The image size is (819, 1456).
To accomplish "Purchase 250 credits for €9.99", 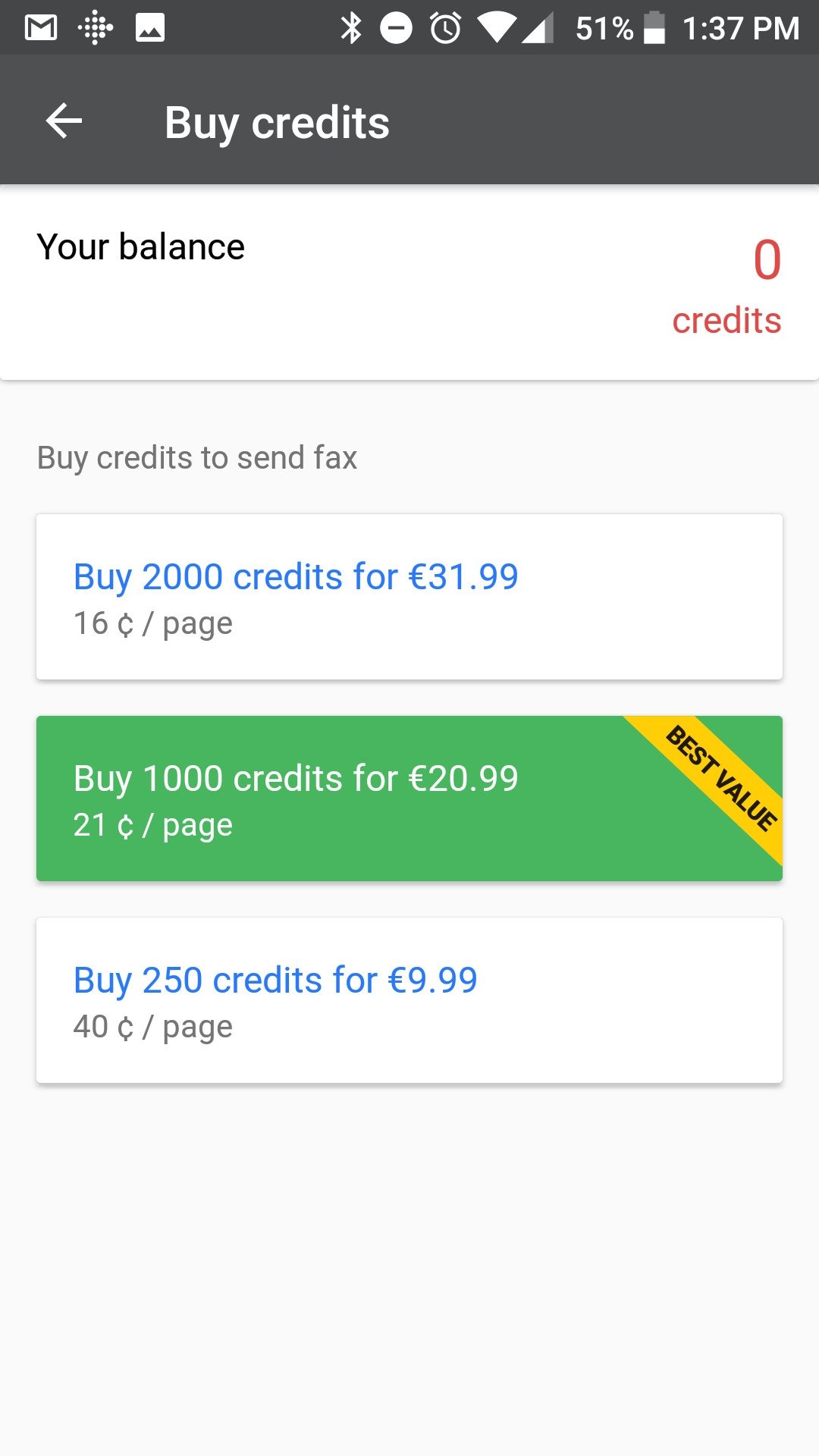I will [x=409, y=1000].
